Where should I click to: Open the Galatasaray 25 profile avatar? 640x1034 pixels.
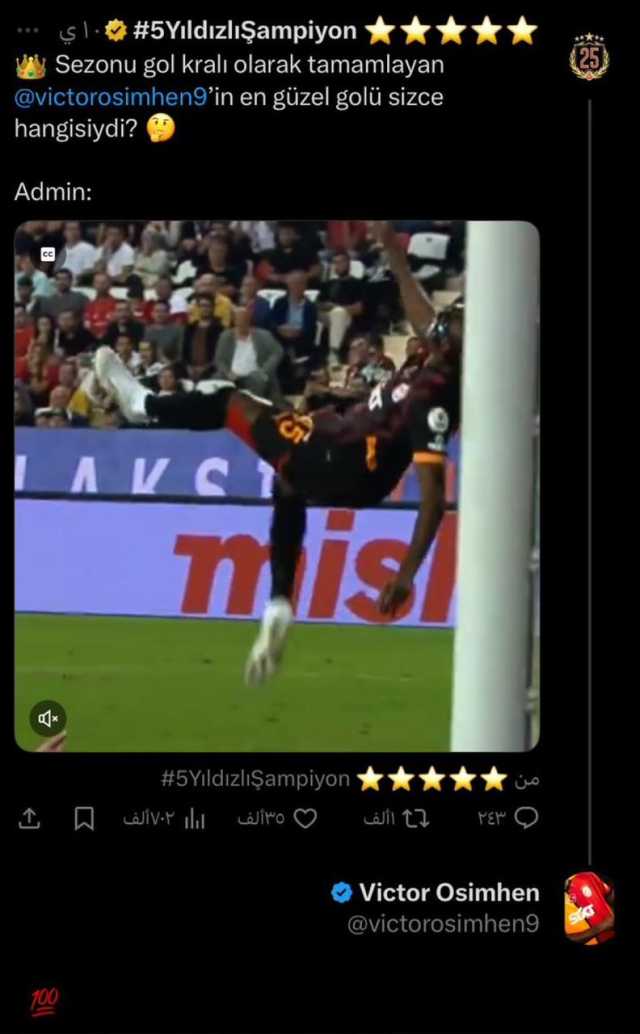(589, 58)
